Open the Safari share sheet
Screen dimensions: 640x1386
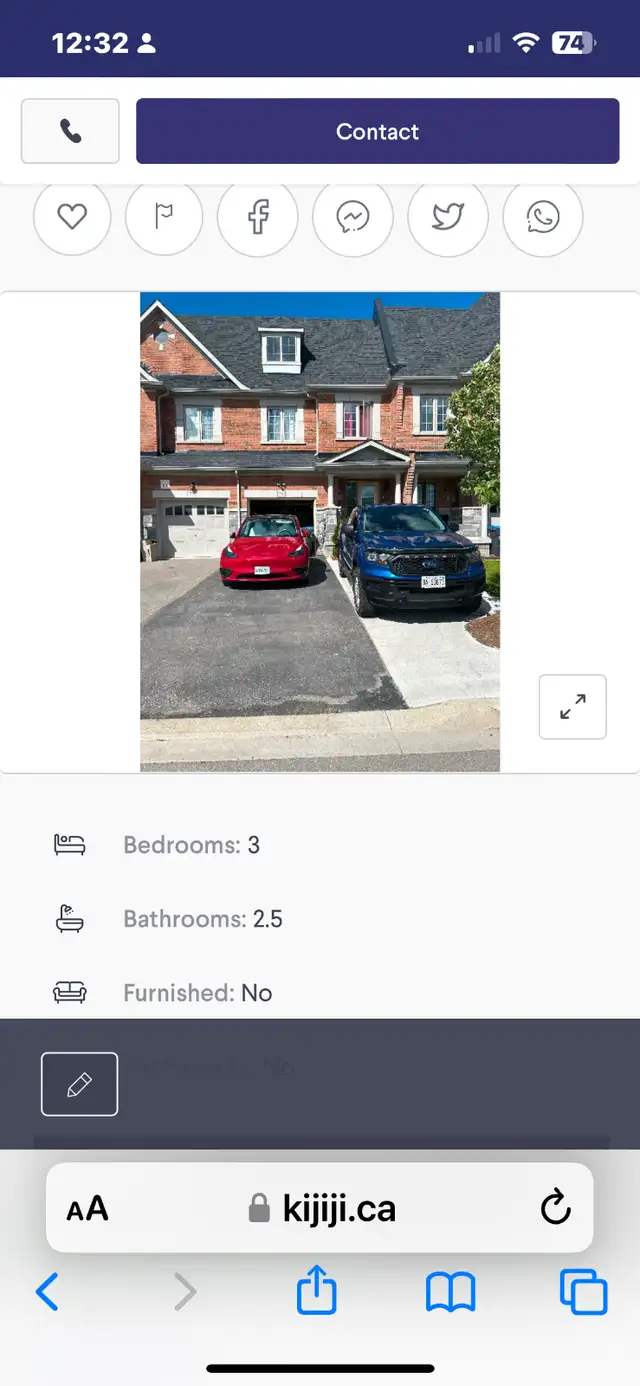(x=317, y=1293)
